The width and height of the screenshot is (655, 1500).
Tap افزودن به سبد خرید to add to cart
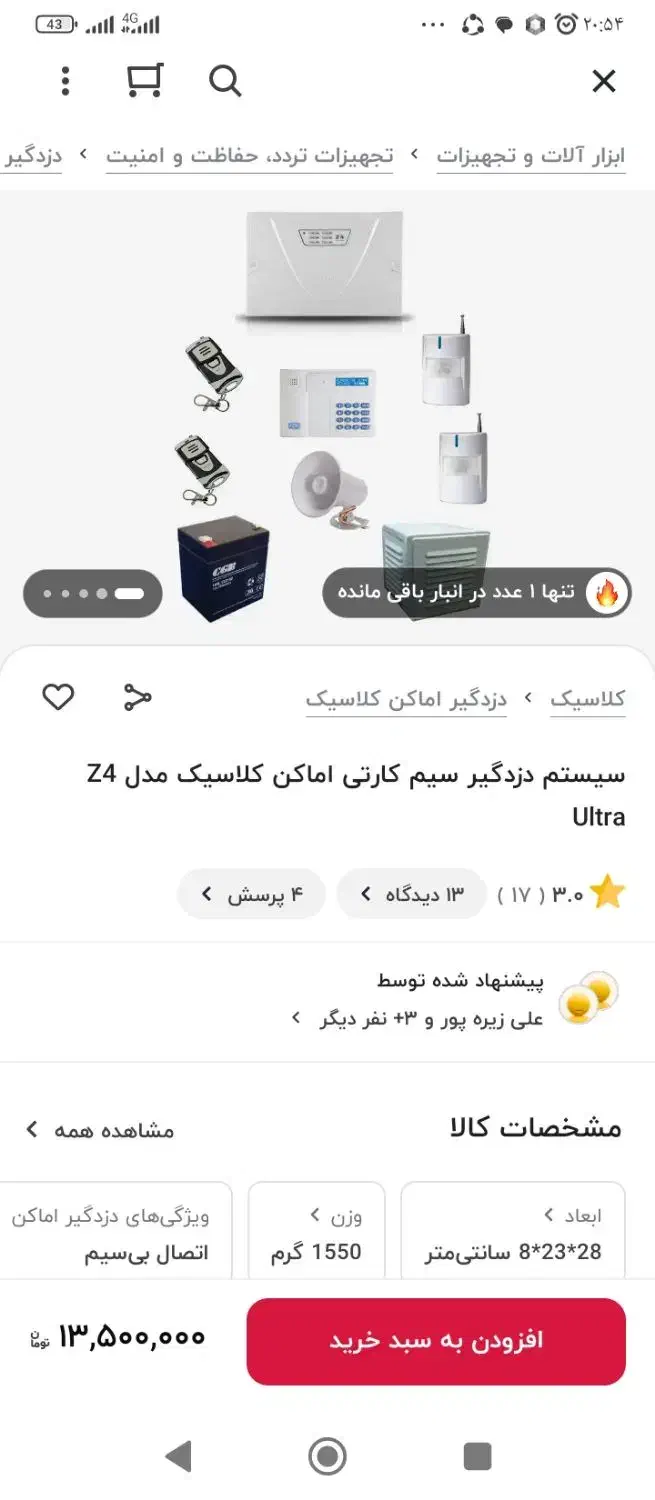436,1341
